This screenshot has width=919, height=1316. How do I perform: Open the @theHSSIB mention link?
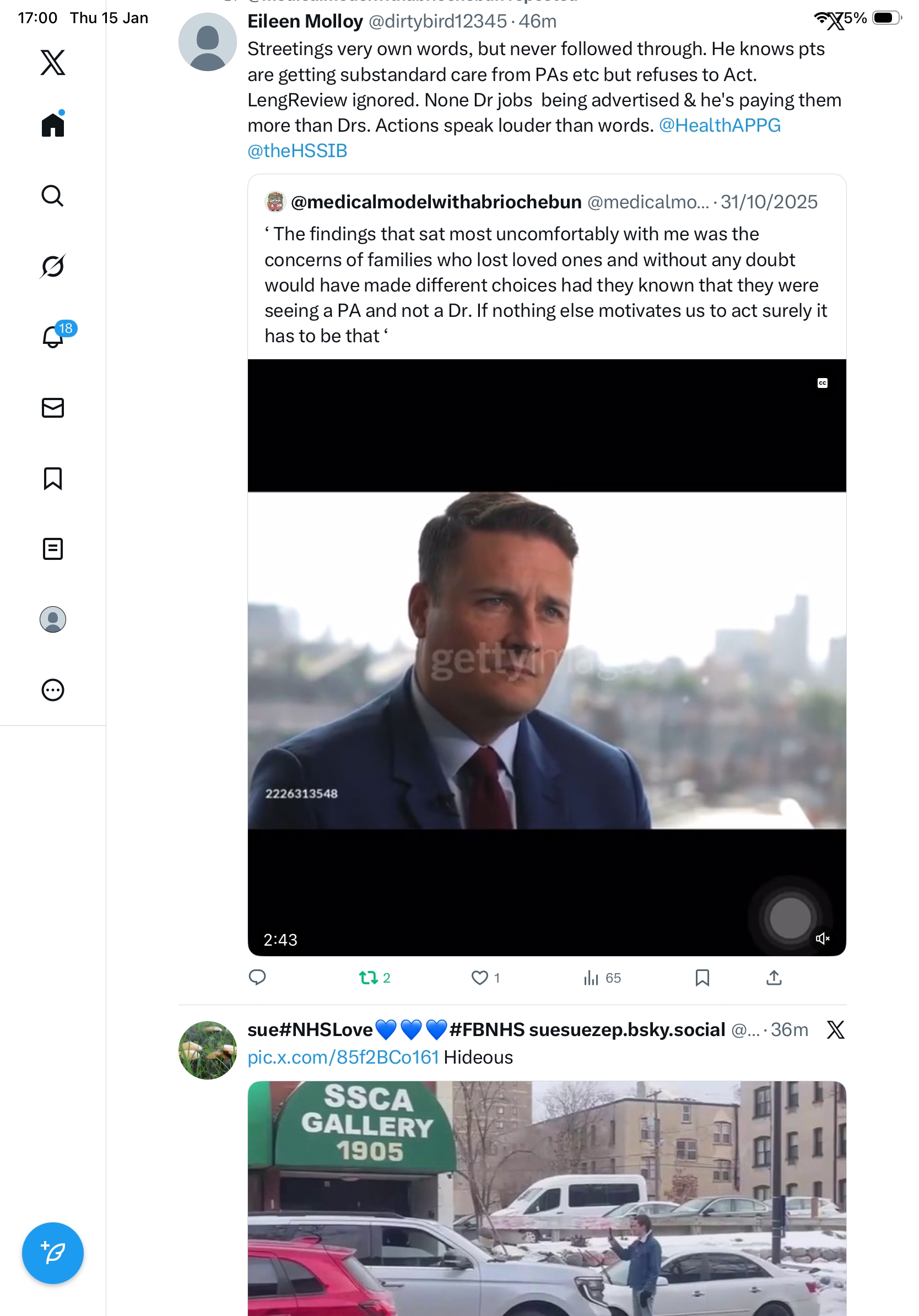point(297,151)
